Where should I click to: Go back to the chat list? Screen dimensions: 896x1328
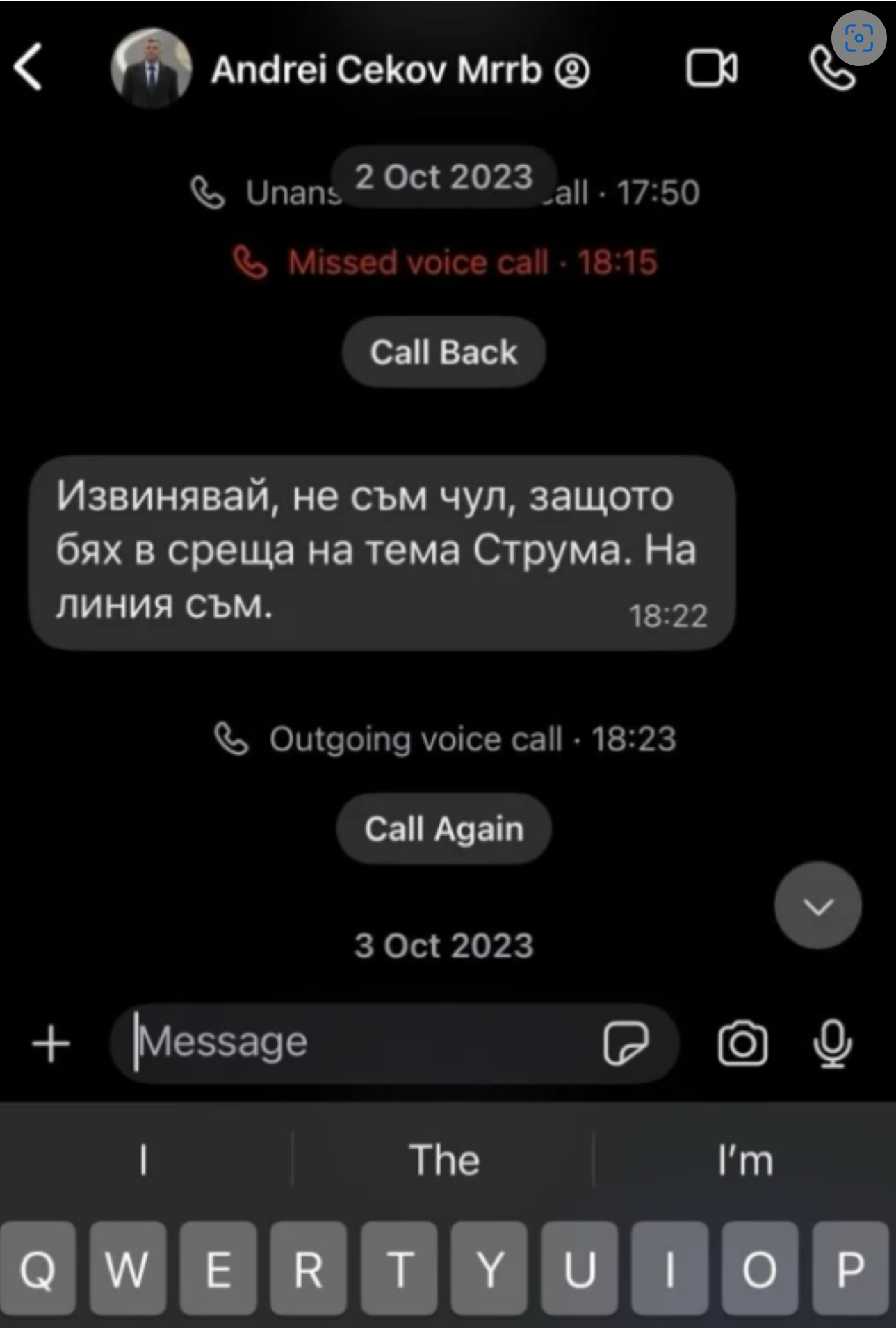click(x=28, y=67)
